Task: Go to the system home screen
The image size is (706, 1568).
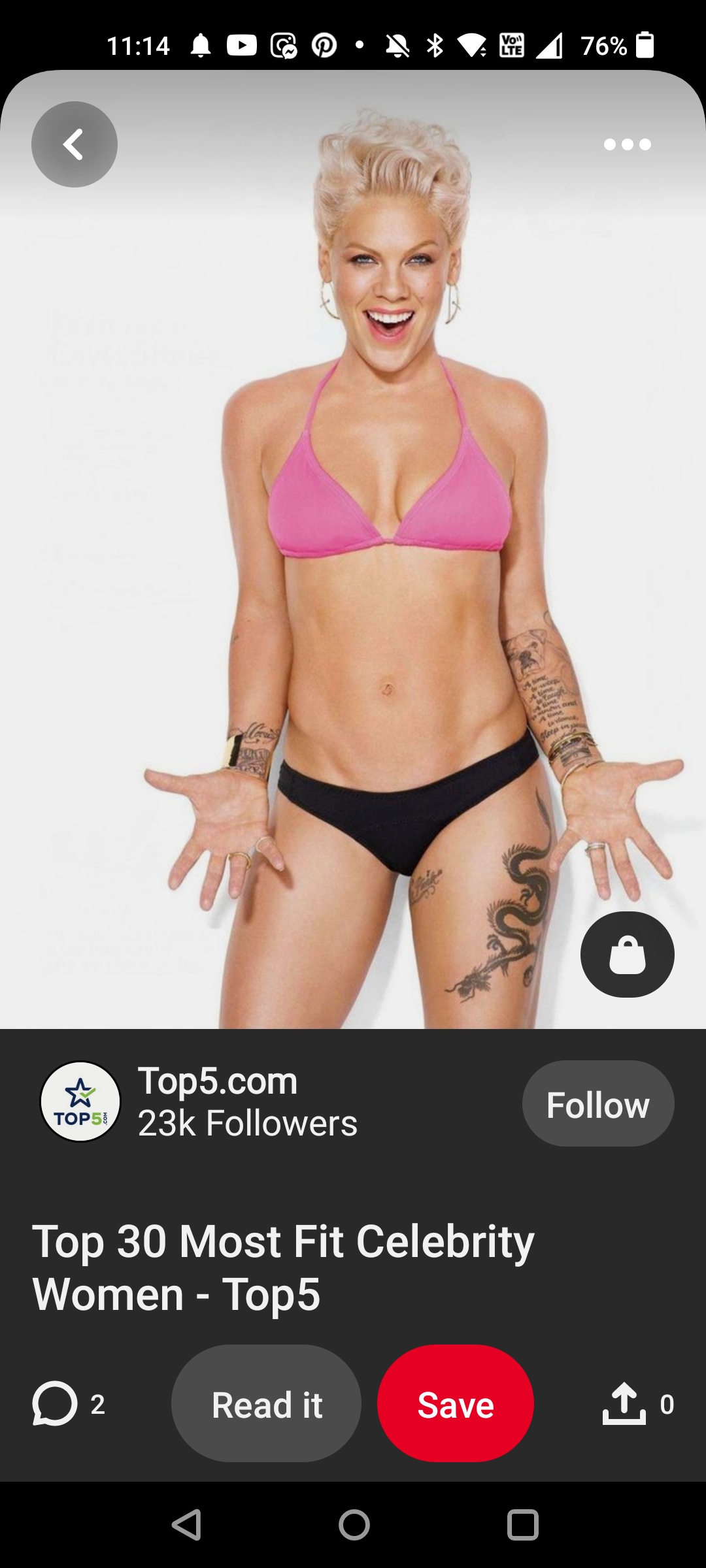Action: 354,1525
